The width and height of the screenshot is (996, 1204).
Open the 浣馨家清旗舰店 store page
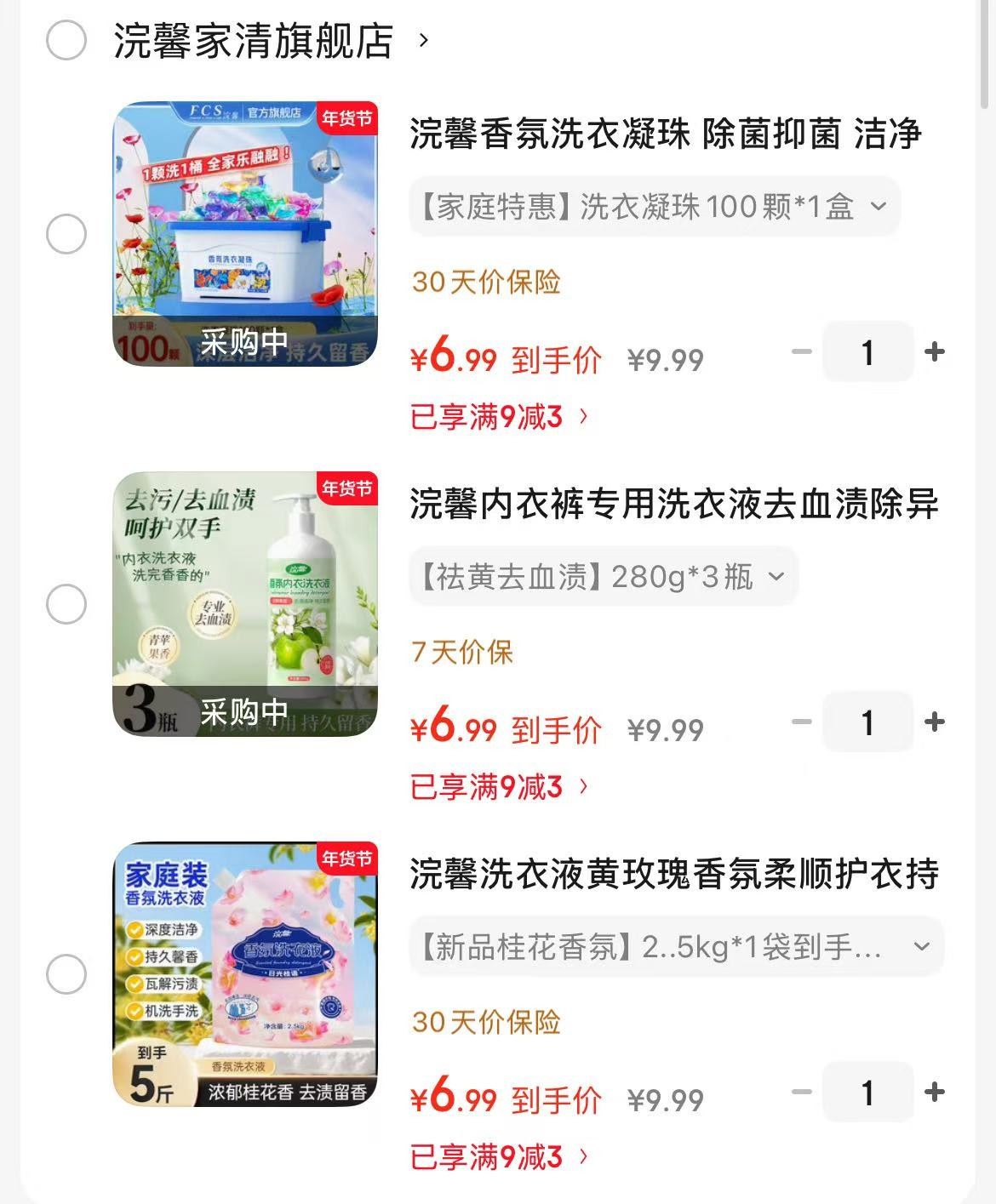(x=254, y=41)
